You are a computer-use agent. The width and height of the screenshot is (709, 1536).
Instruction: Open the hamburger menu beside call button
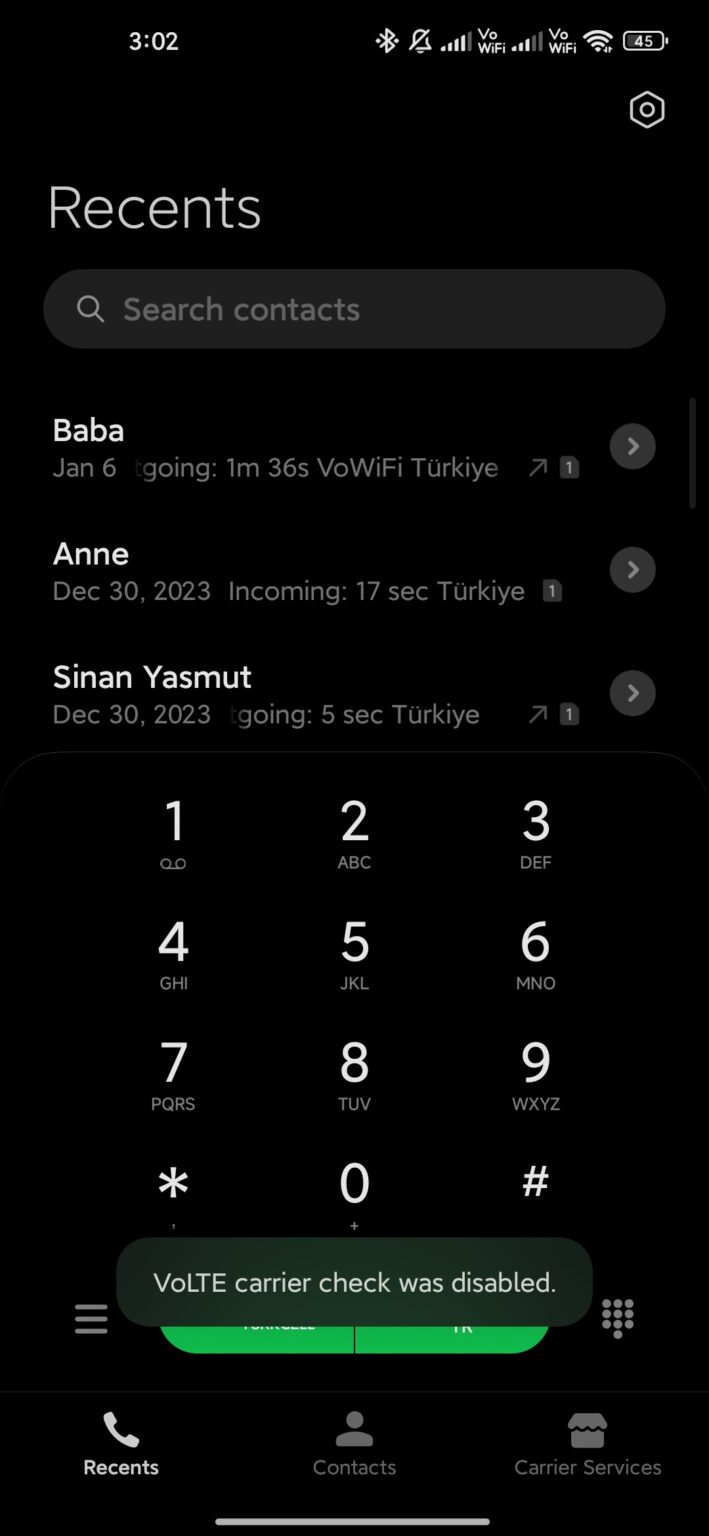(91, 1318)
